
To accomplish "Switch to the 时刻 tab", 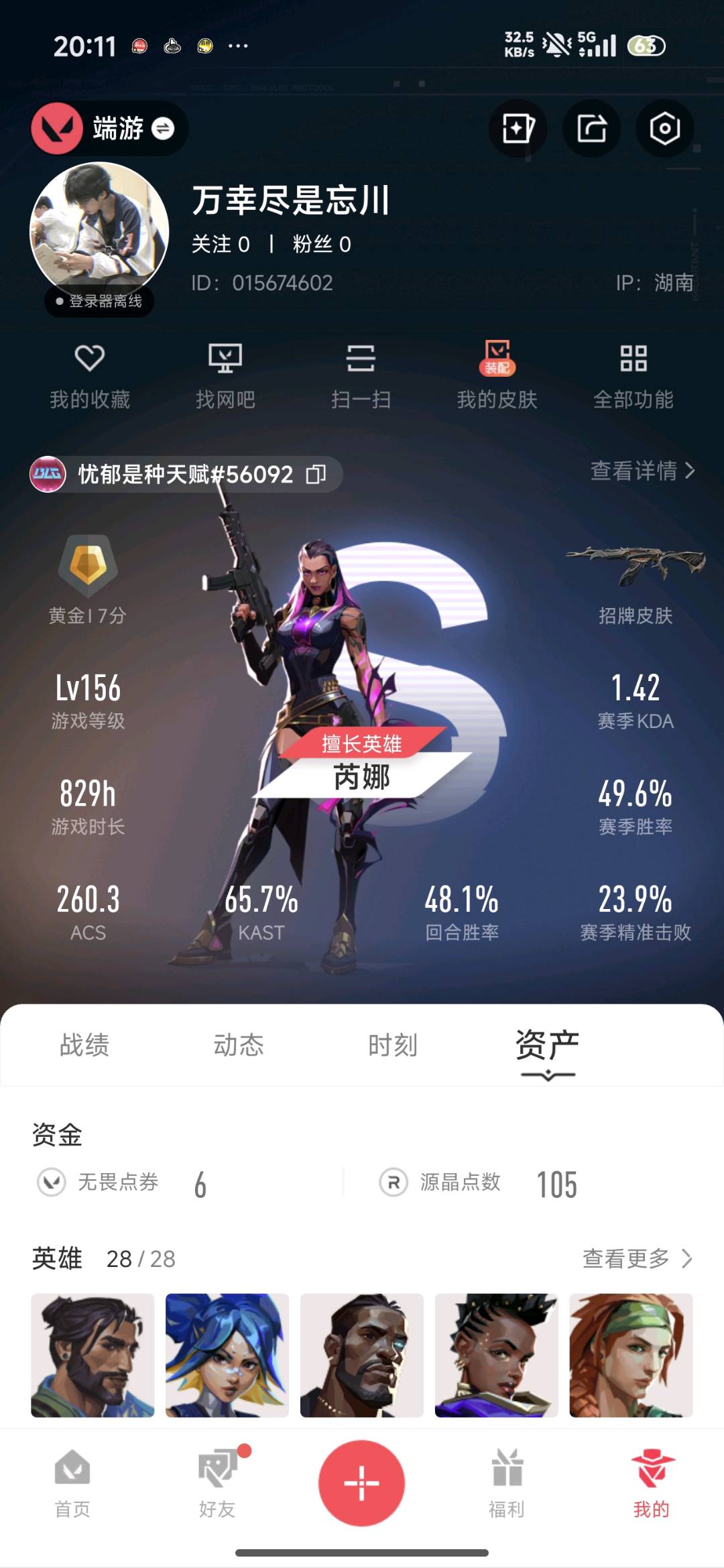I will click(x=393, y=1044).
